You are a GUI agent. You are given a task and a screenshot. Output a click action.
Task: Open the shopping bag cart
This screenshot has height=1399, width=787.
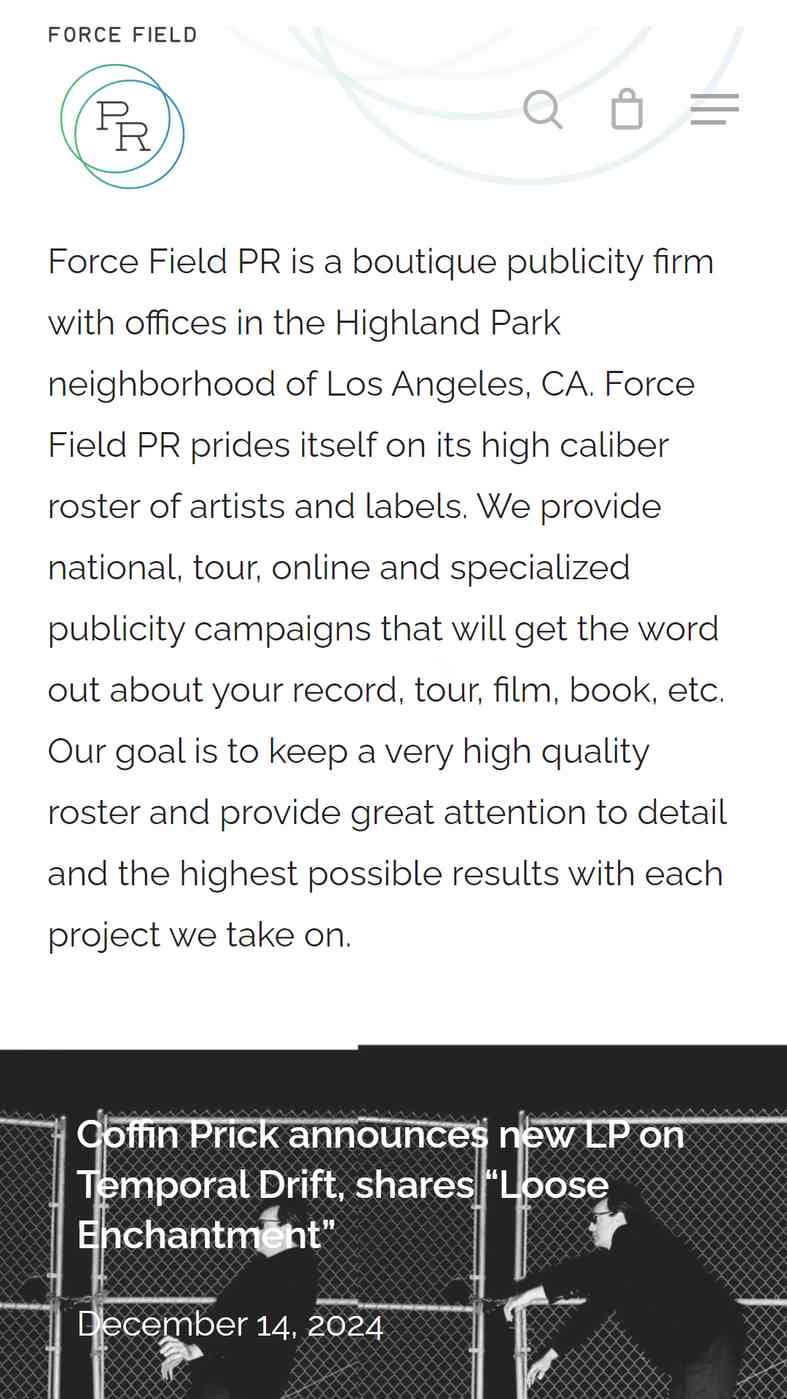(x=627, y=109)
